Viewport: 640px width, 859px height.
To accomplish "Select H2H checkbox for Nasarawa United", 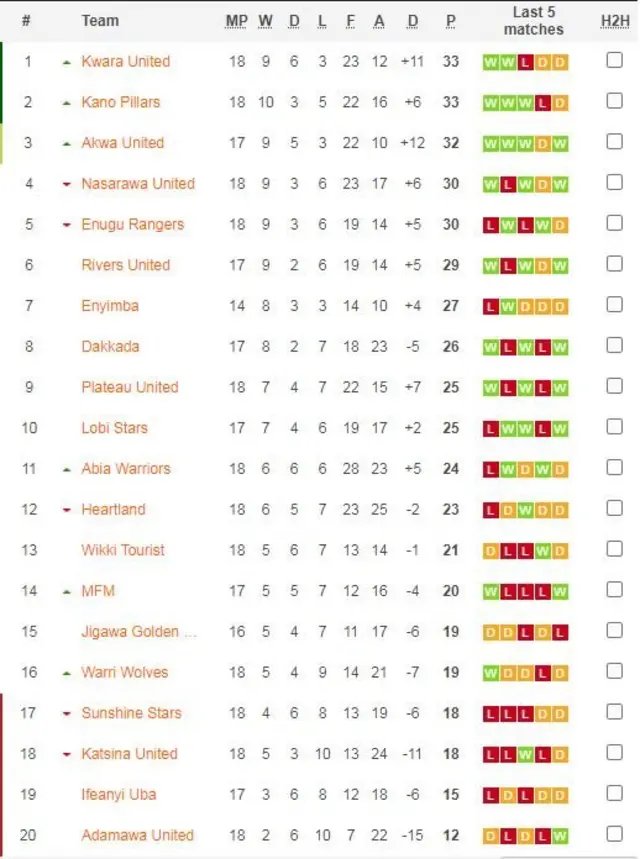I will click(614, 183).
